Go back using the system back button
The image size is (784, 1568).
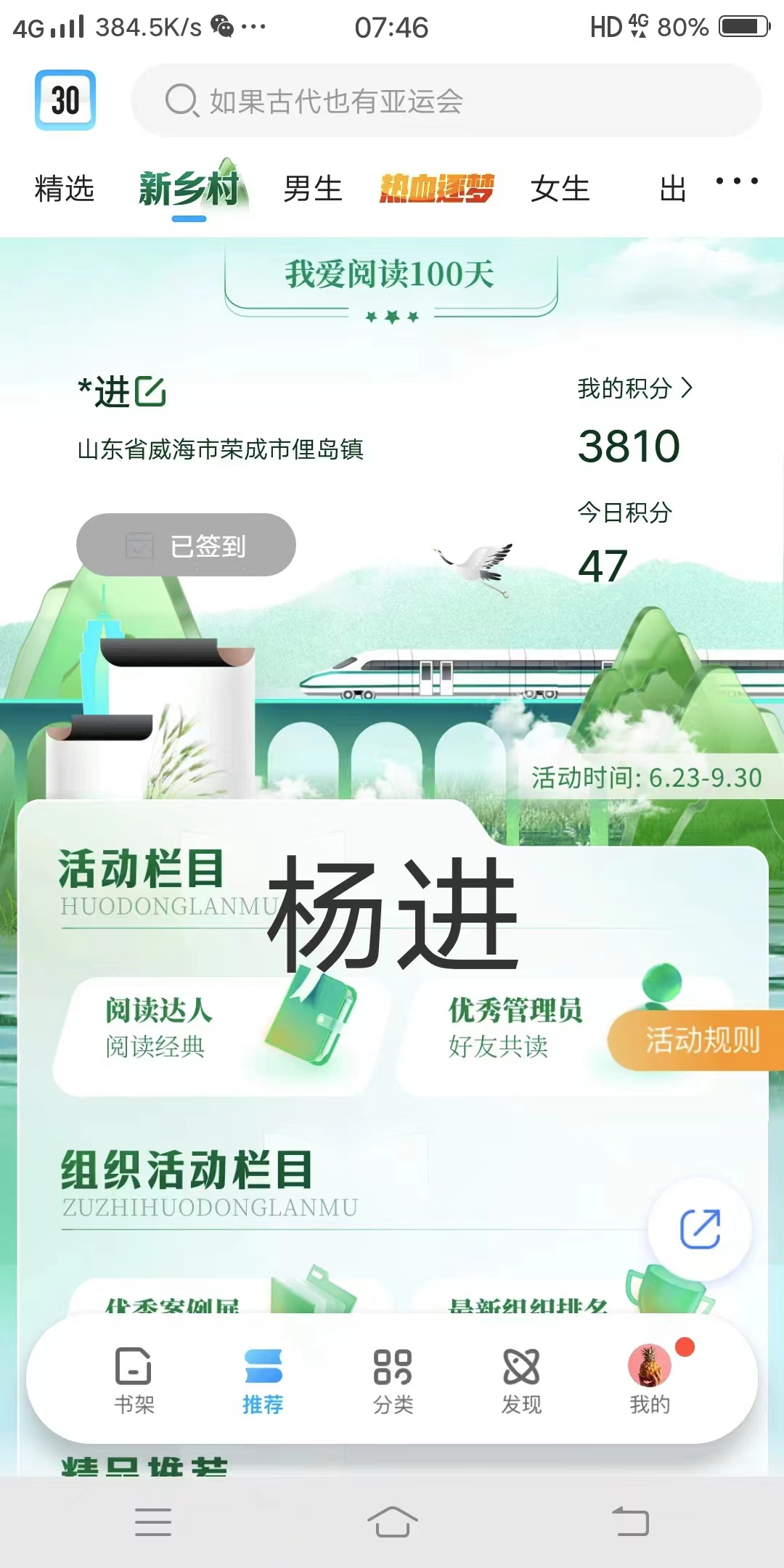(x=630, y=1522)
